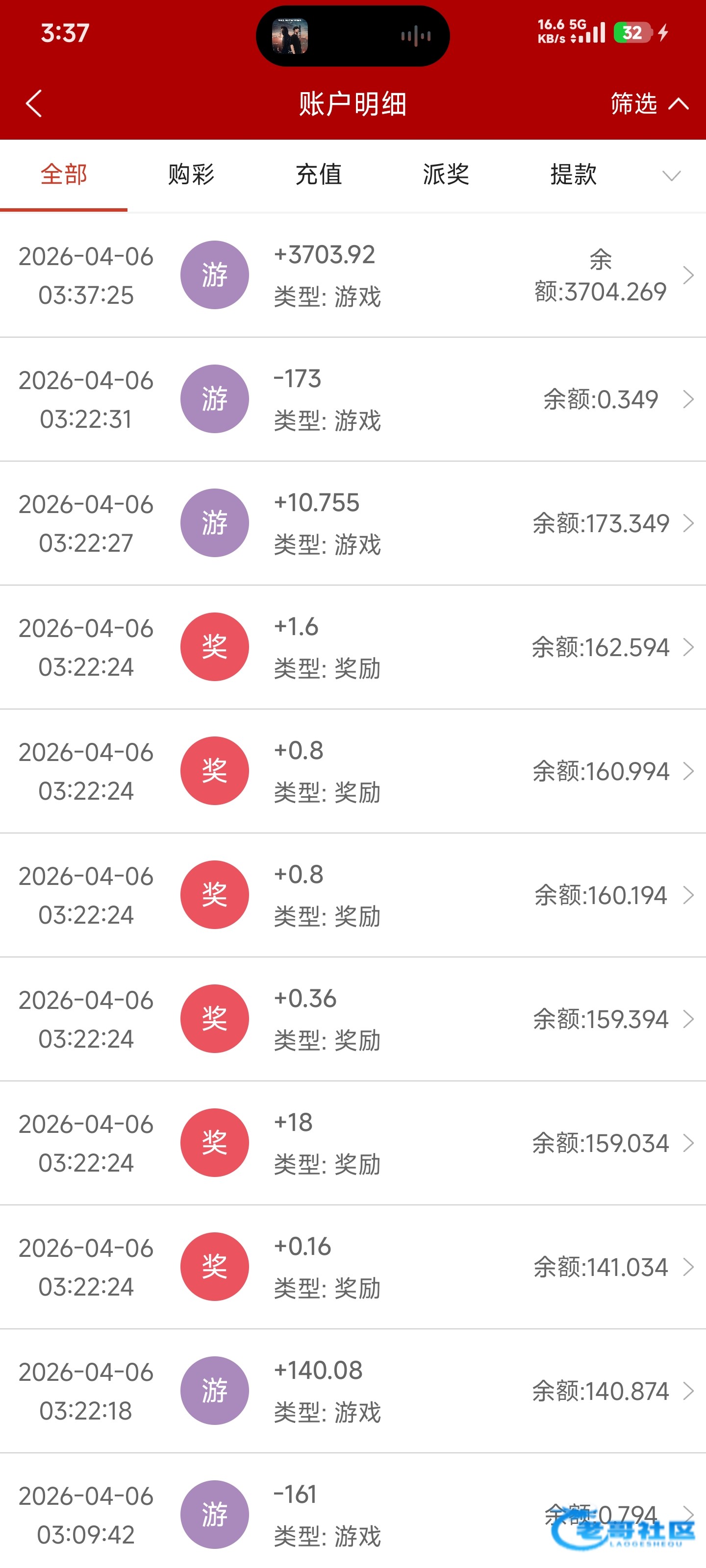Screen dimensions: 706x1568
Task: Switch to the 购彩 tab
Action: 191,175
